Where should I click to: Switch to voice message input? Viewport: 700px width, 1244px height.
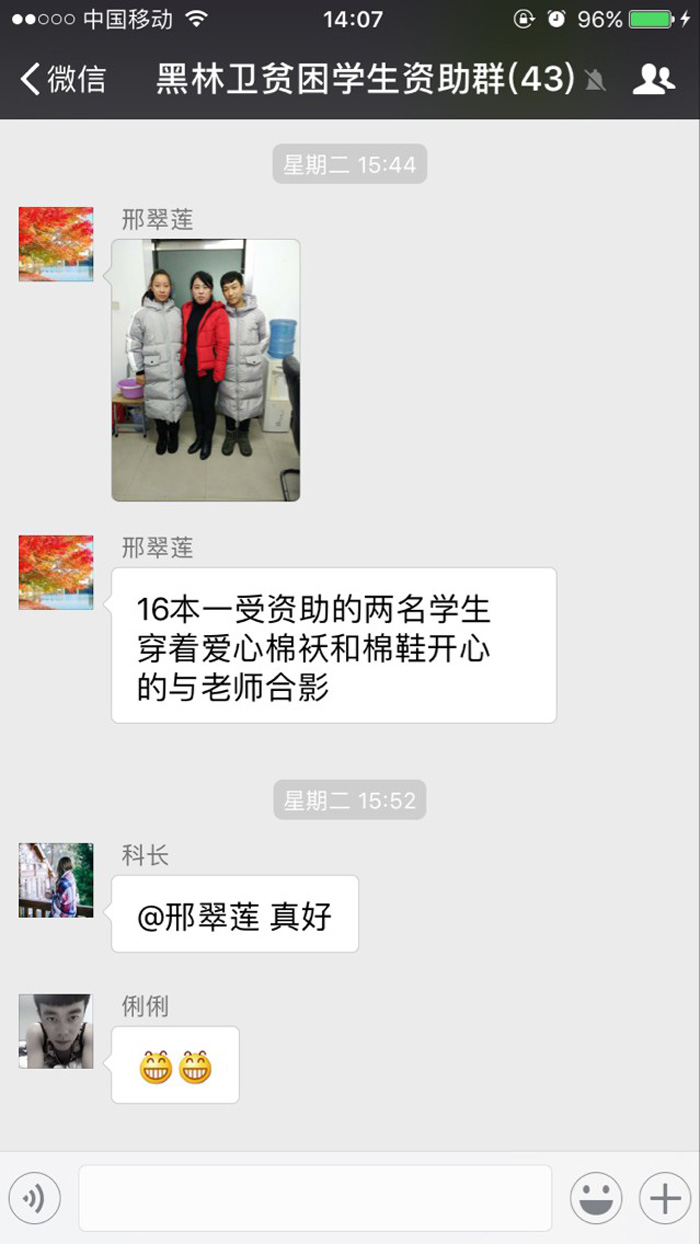coord(35,1198)
